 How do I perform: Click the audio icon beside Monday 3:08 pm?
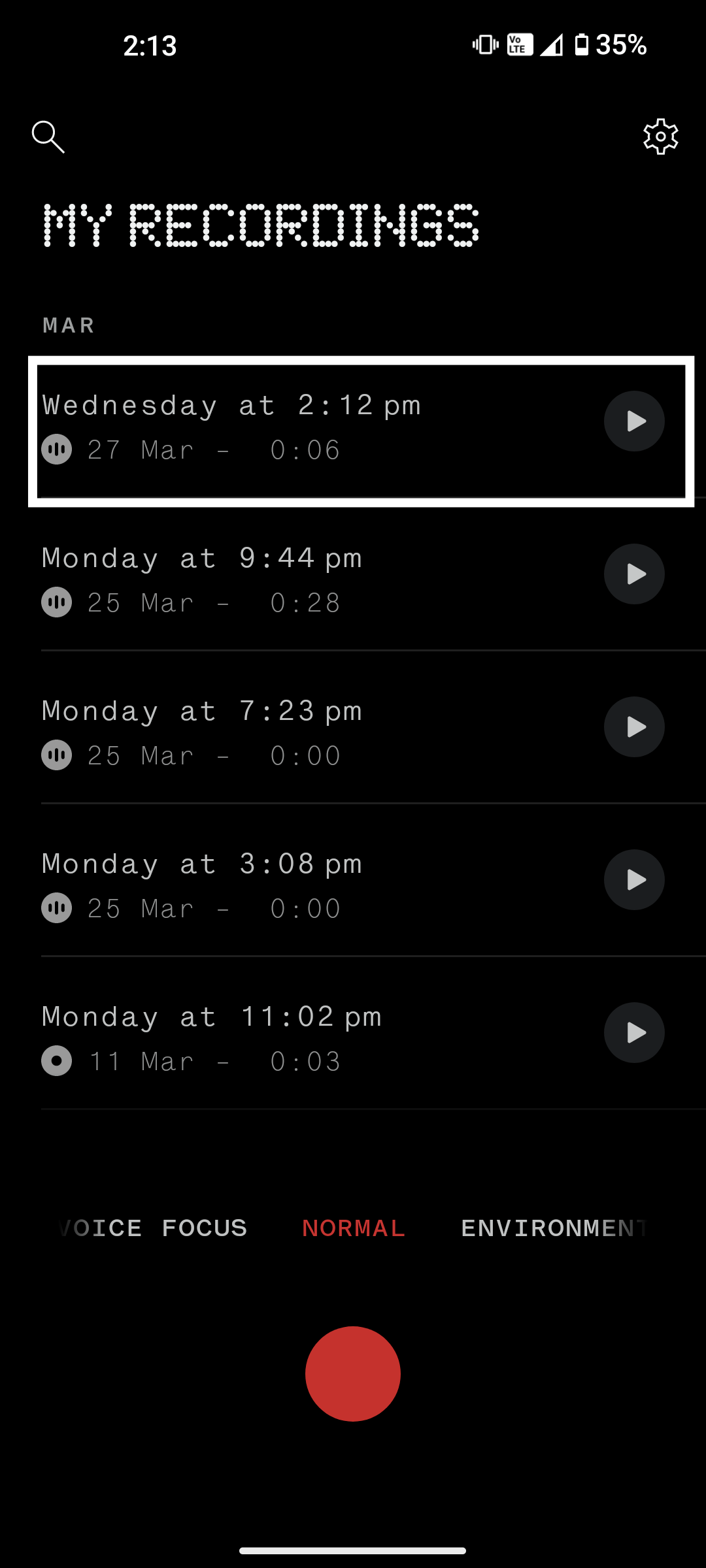[x=56, y=907]
